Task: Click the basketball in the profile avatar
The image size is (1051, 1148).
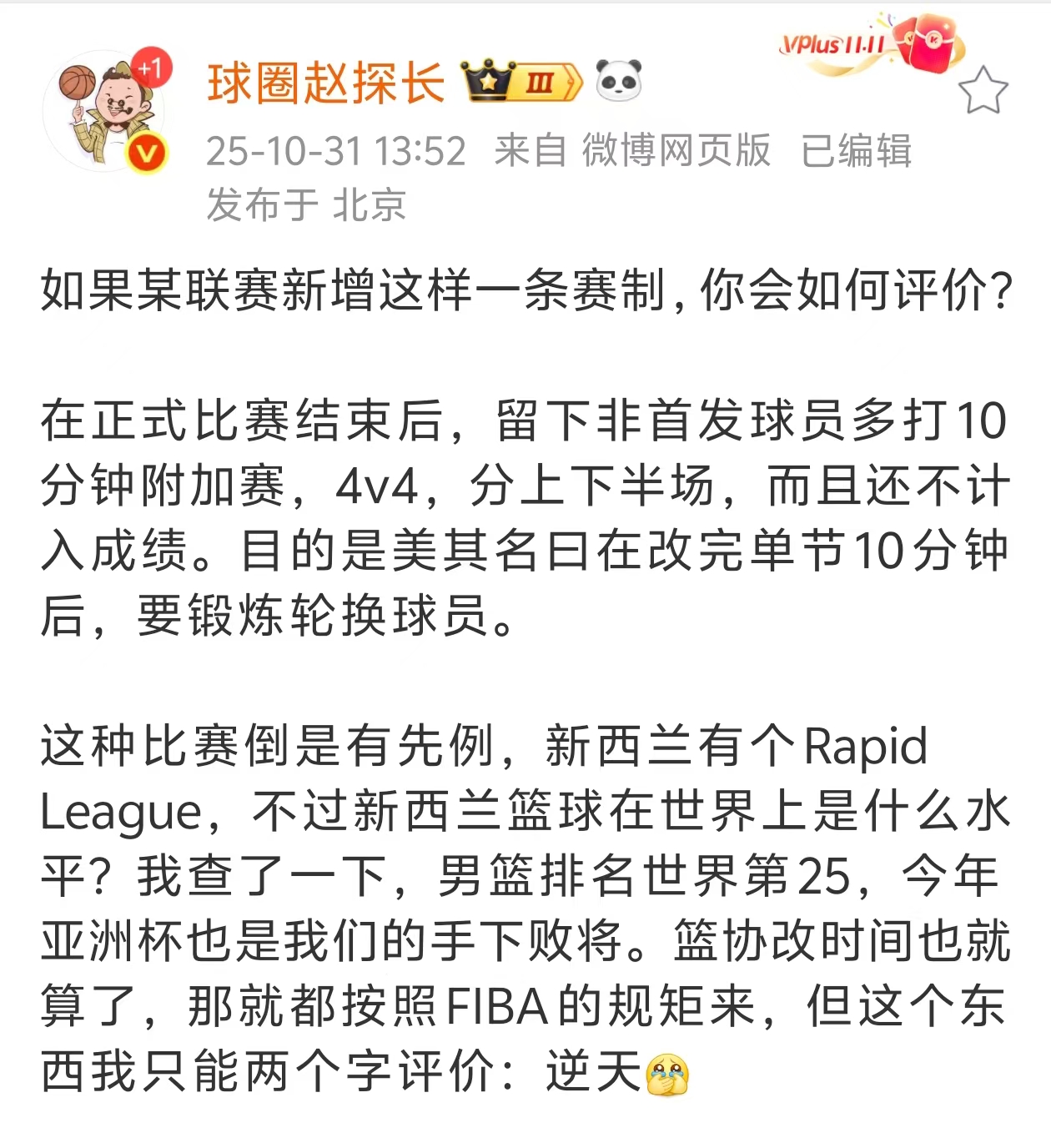Action: pyautogui.click(x=77, y=82)
